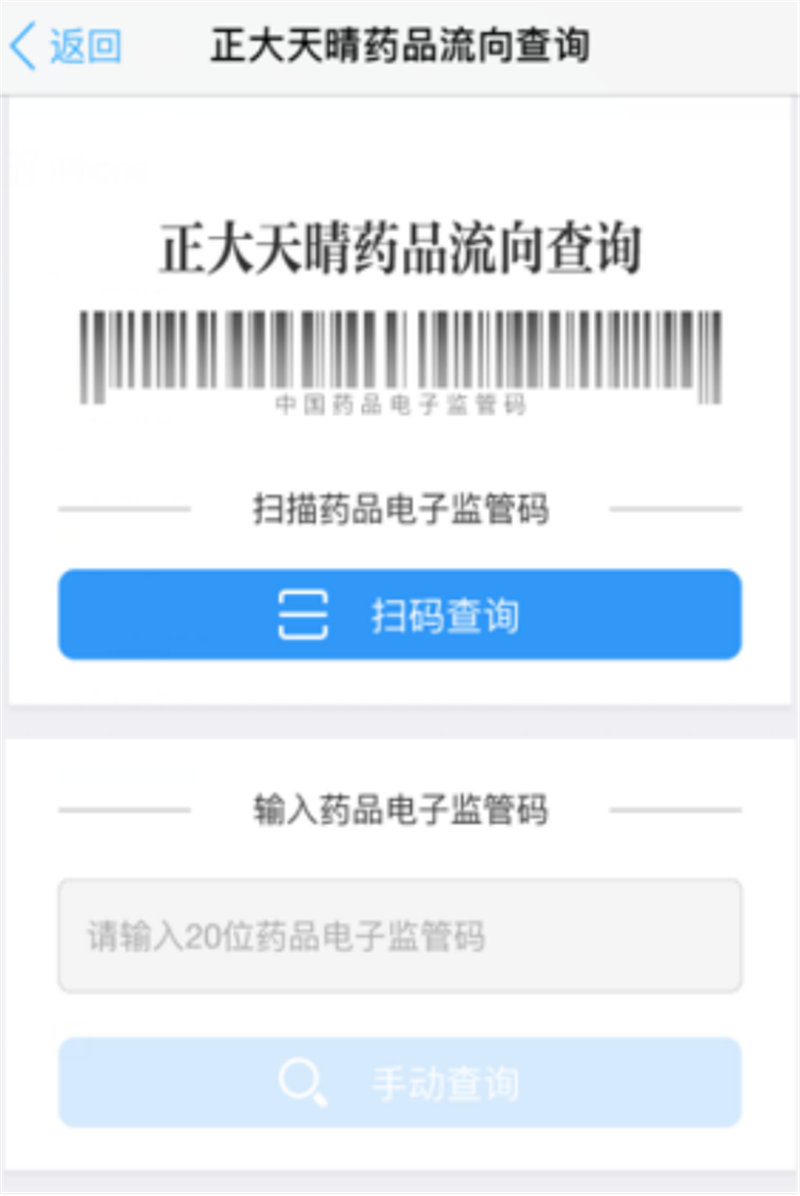Focus the 20-digit supervision code field
The image size is (800, 1196).
[400, 936]
